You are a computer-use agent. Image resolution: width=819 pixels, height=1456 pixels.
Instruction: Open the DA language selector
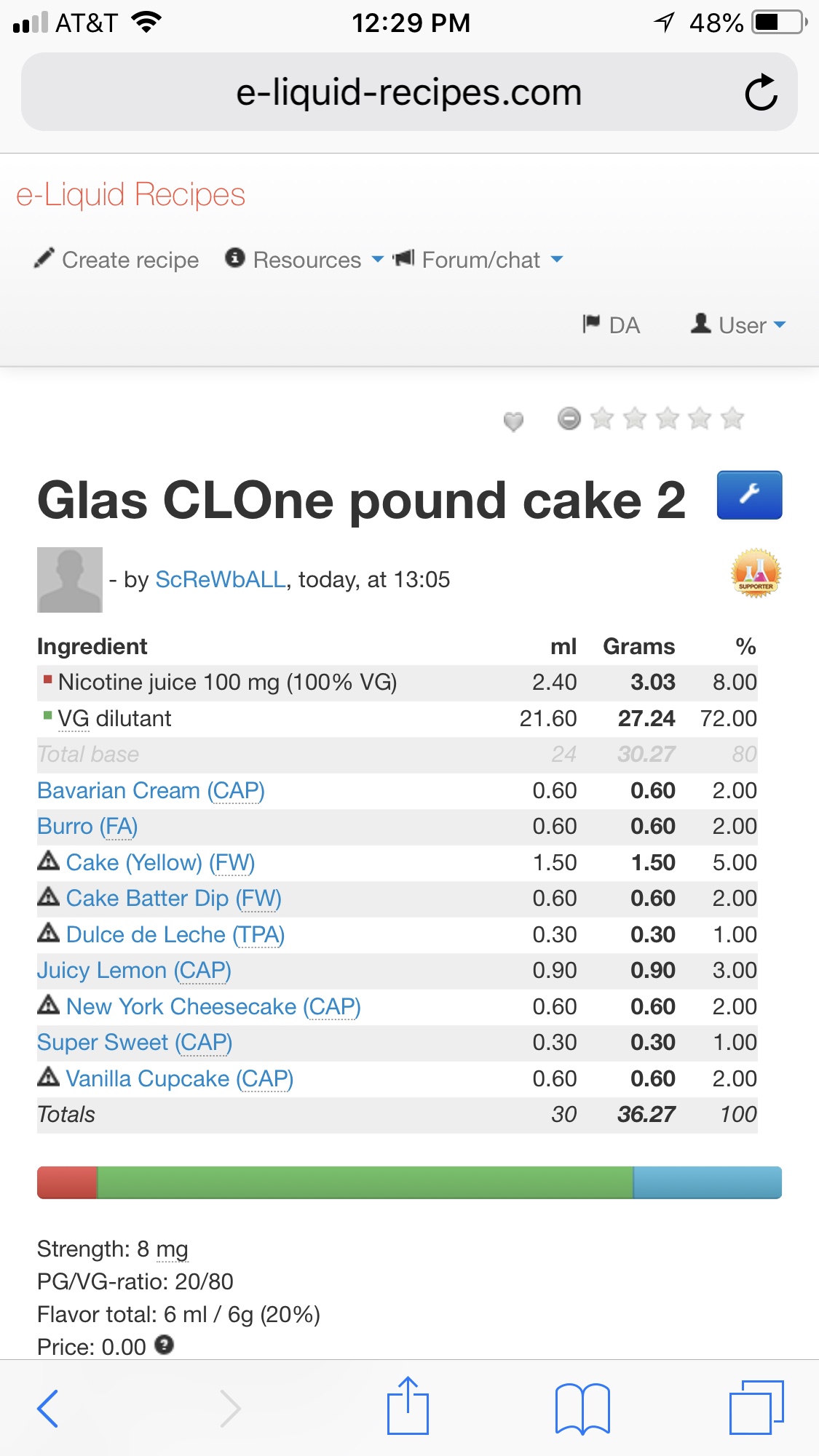pyautogui.click(x=612, y=325)
